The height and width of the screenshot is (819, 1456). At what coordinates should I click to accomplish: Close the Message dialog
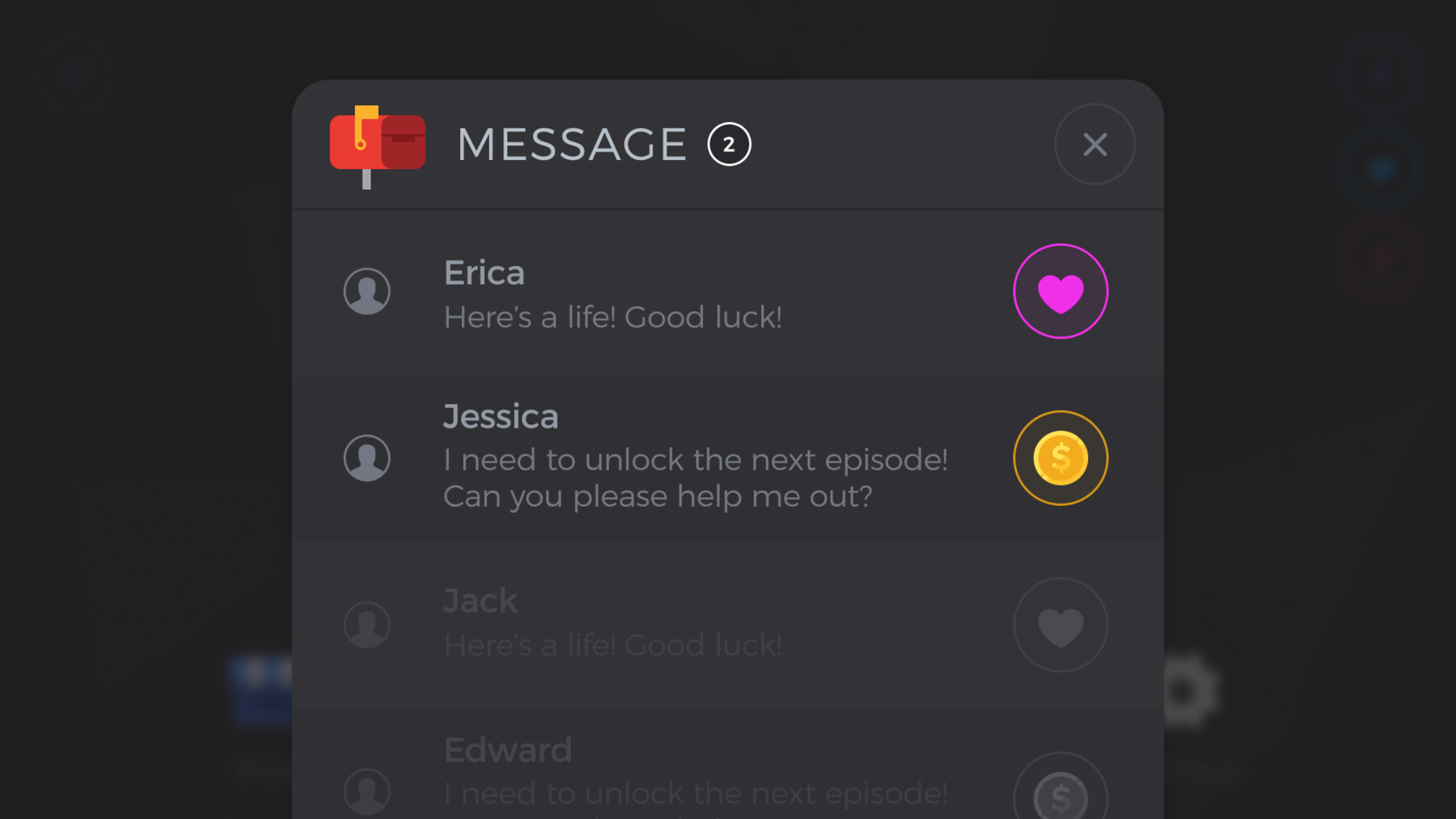coord(1094,145)
